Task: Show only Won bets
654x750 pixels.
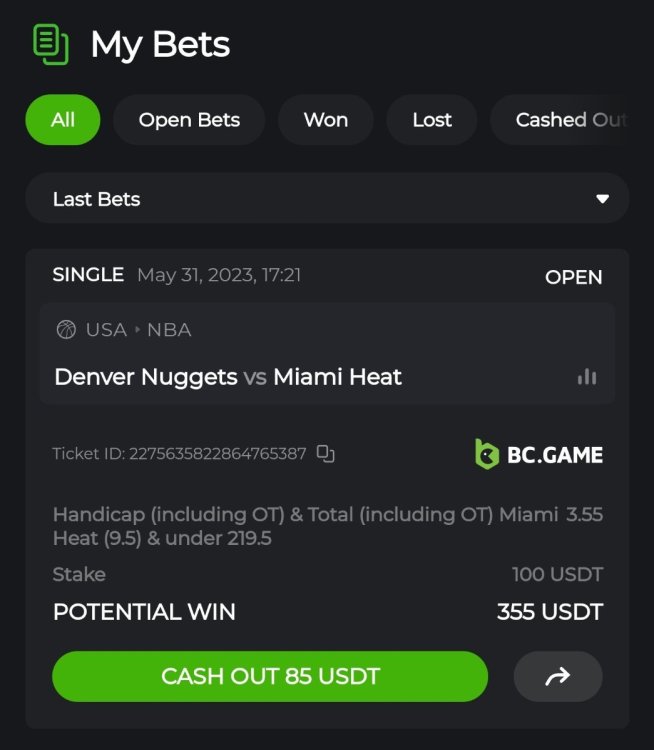Action: pos(326,120)
